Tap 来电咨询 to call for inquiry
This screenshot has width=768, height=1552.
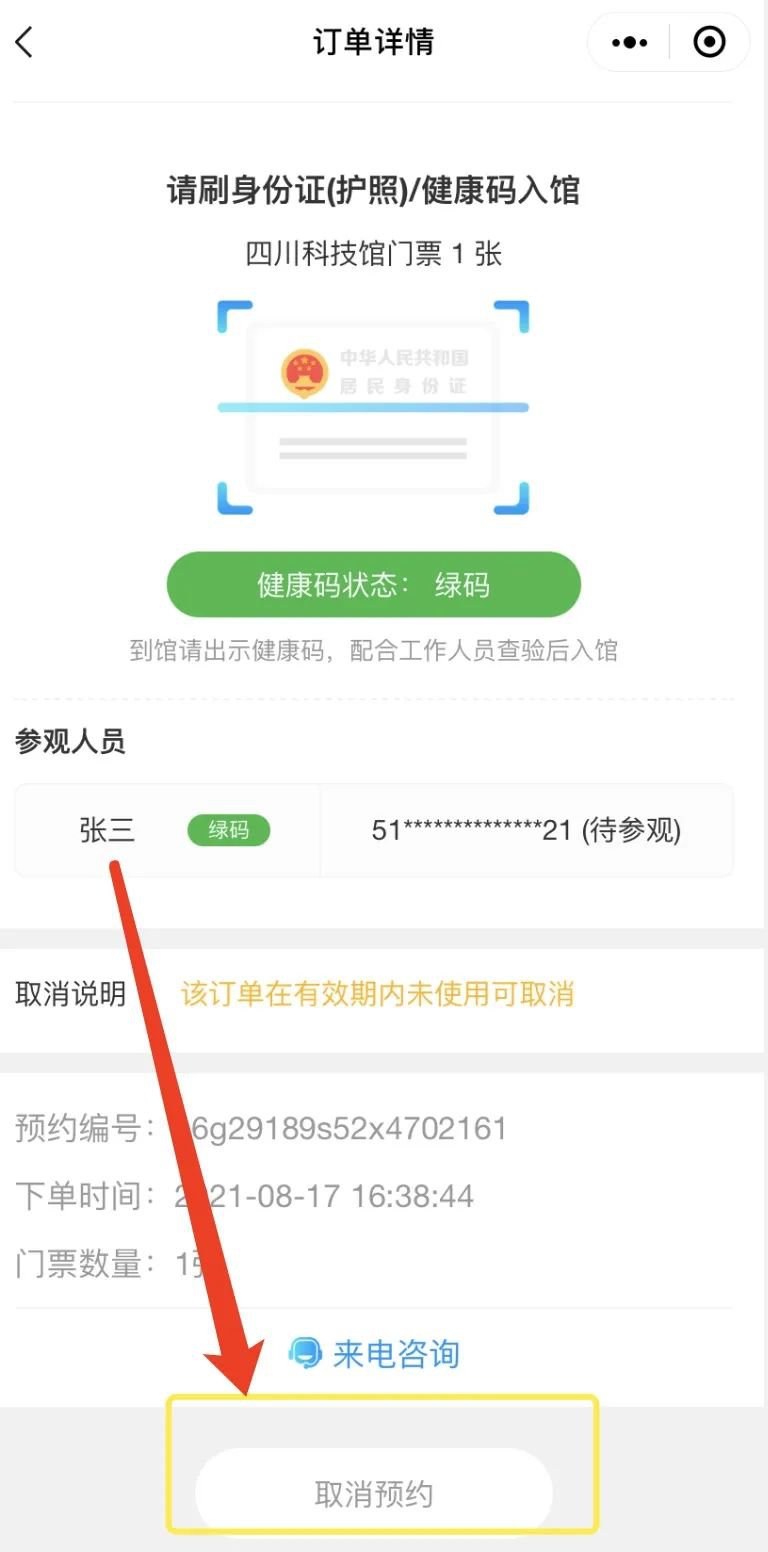(x=374, y=1354)
